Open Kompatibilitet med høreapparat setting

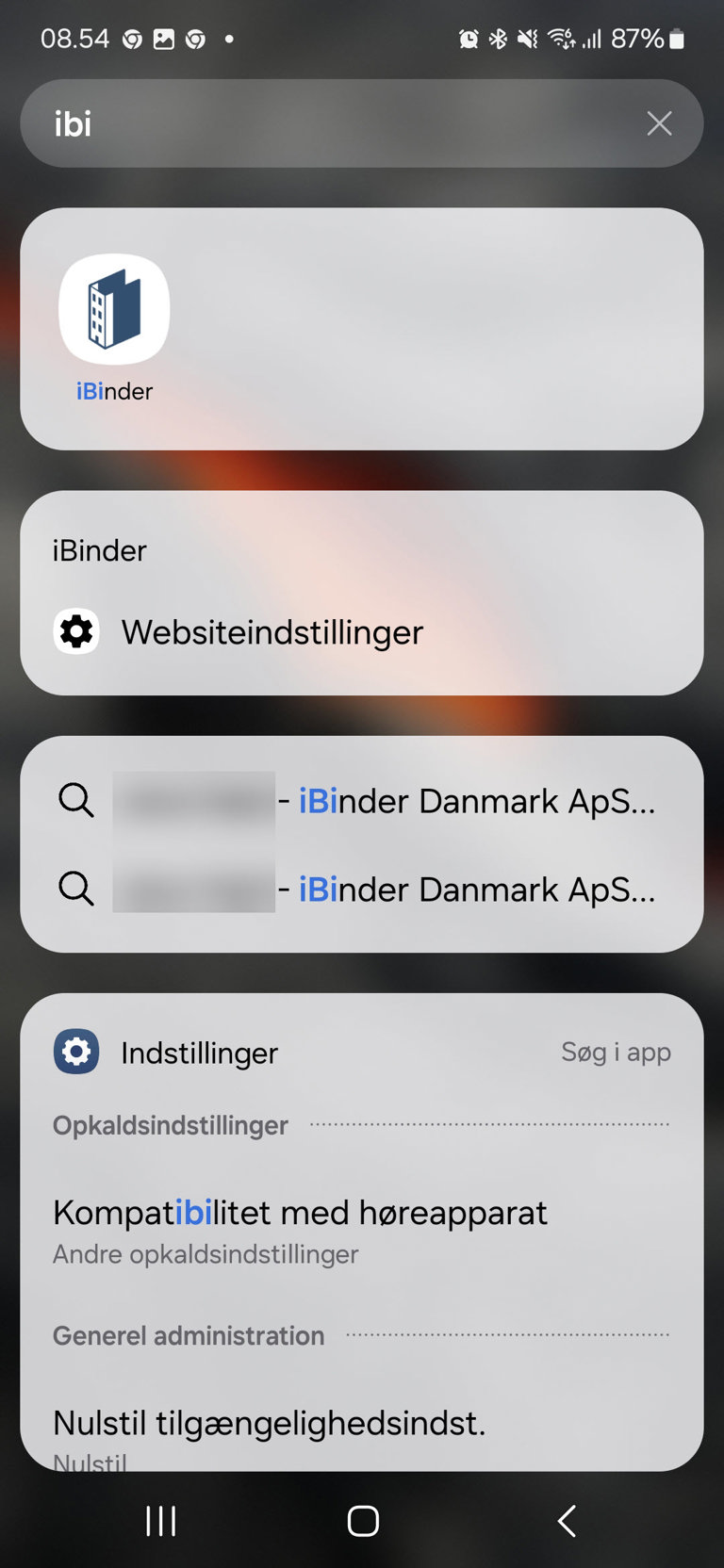pos(362,1230)
